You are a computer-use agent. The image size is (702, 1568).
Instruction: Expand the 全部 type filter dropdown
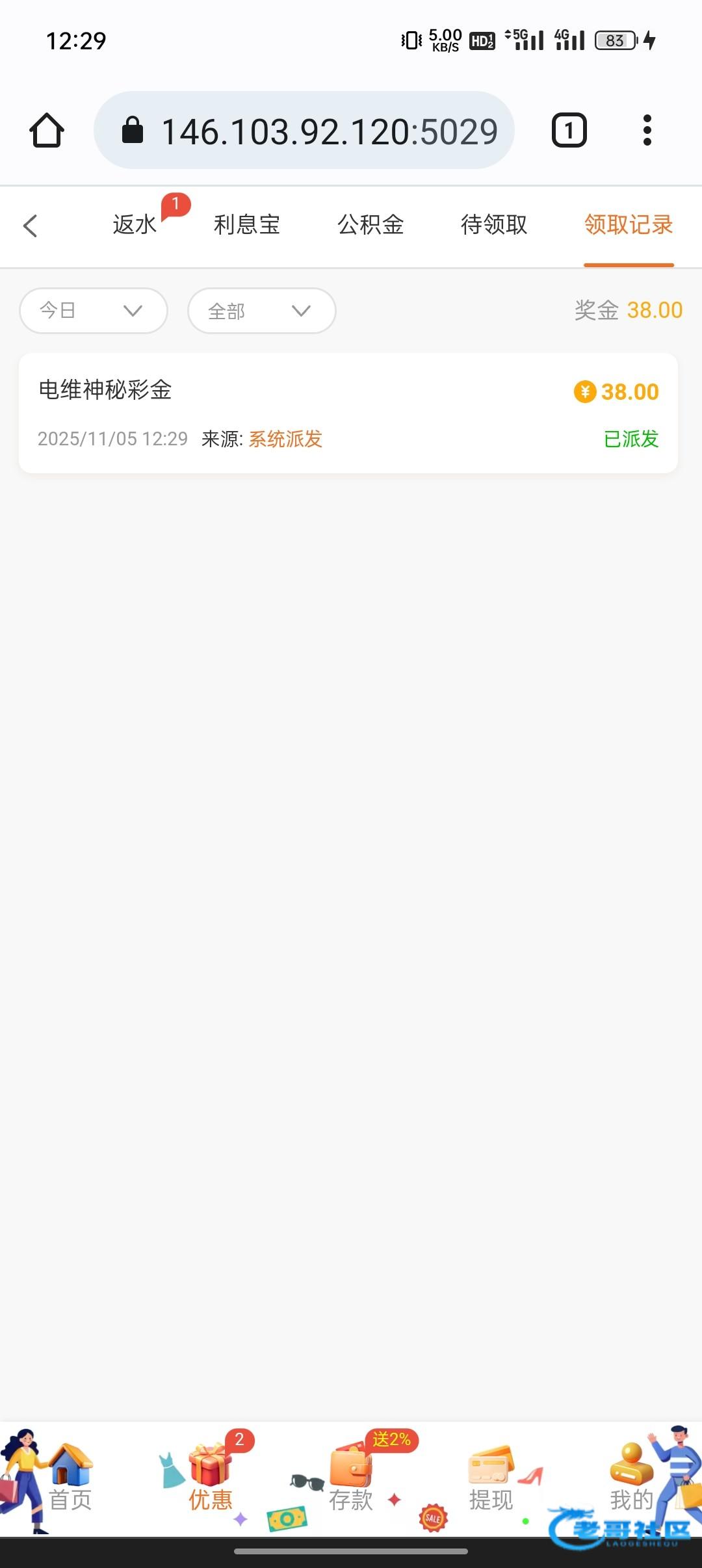coord(261,311)
